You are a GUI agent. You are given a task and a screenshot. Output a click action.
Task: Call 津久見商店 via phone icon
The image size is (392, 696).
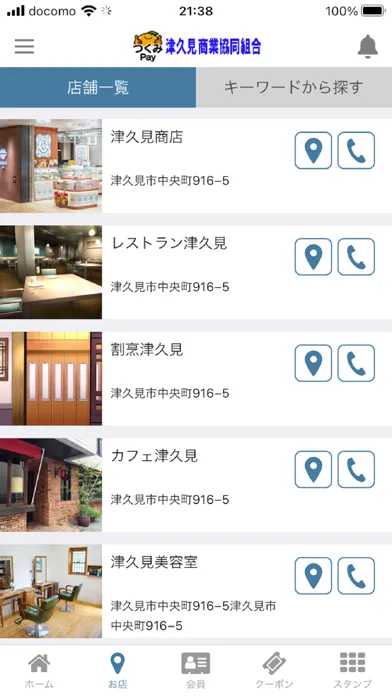point(356,150)
